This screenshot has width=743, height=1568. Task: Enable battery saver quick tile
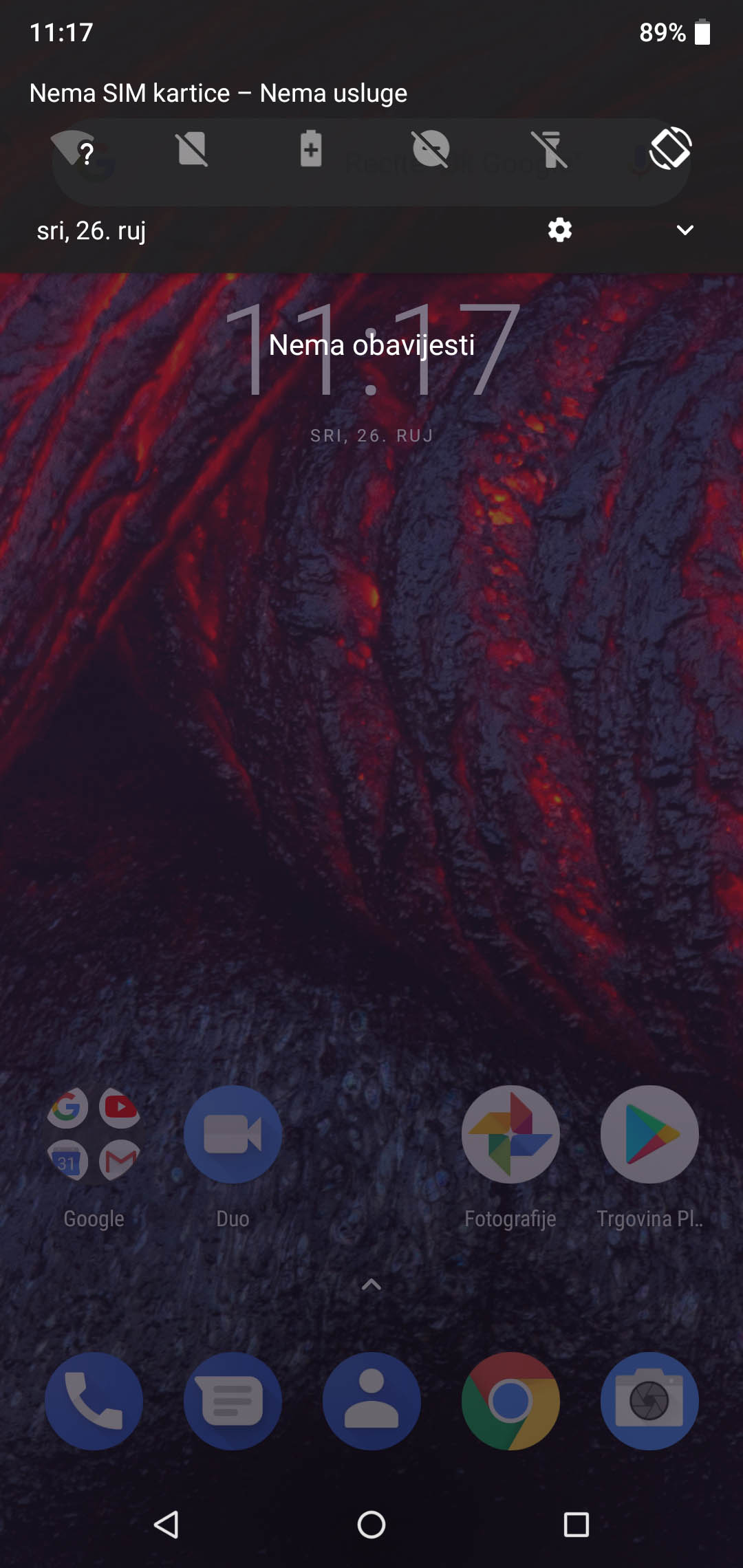[311, 149]
